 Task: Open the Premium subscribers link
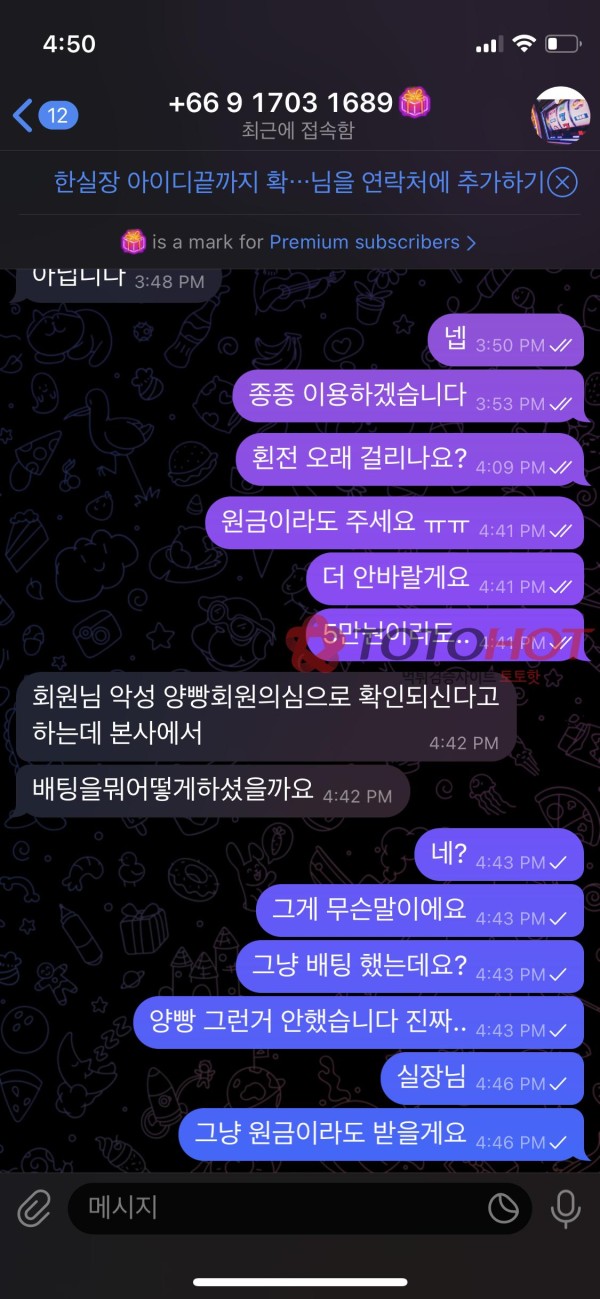click(372, 242)
